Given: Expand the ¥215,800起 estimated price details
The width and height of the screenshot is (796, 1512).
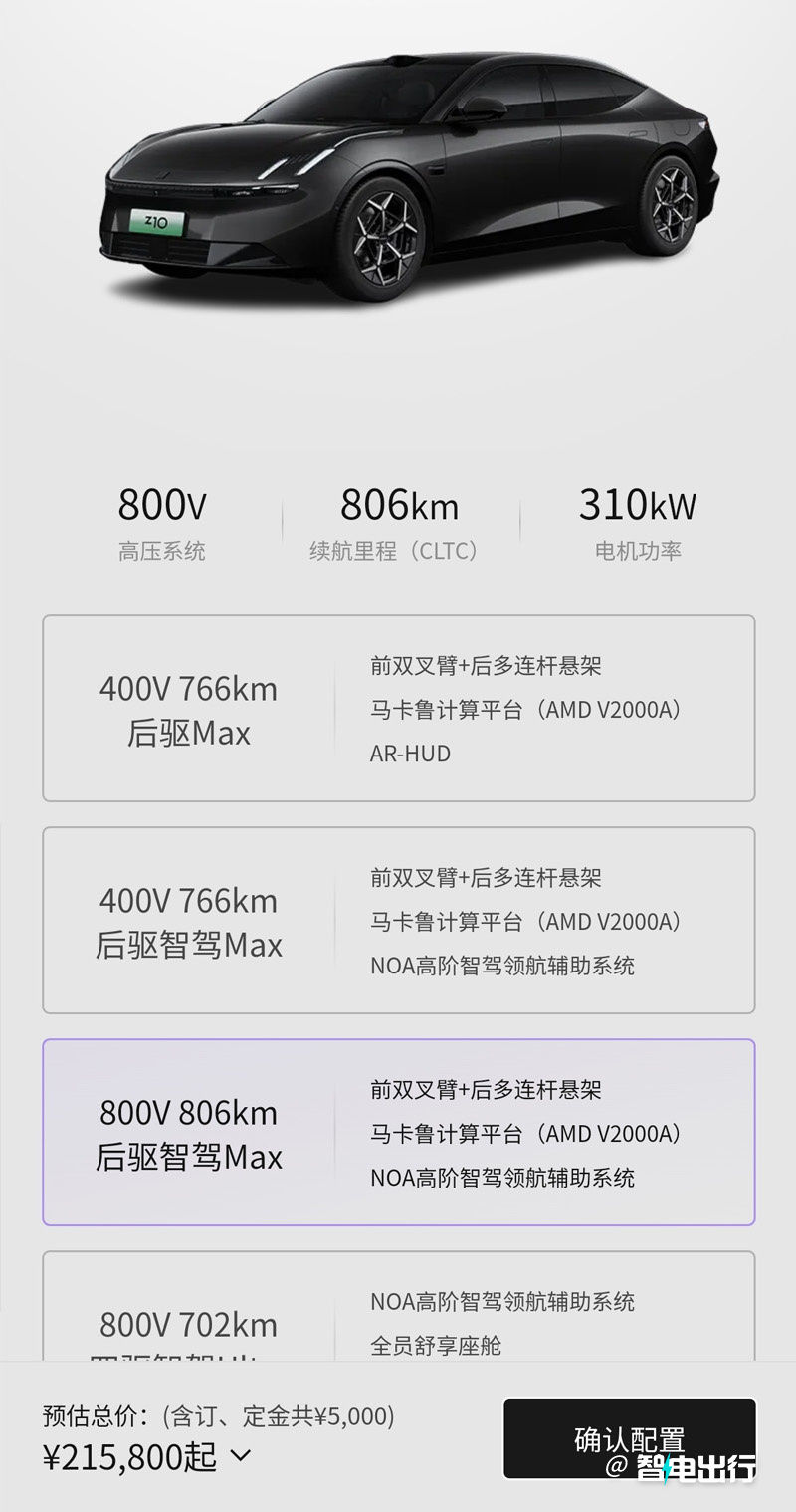Looking at the screenshot, I should coord(146,1456).
